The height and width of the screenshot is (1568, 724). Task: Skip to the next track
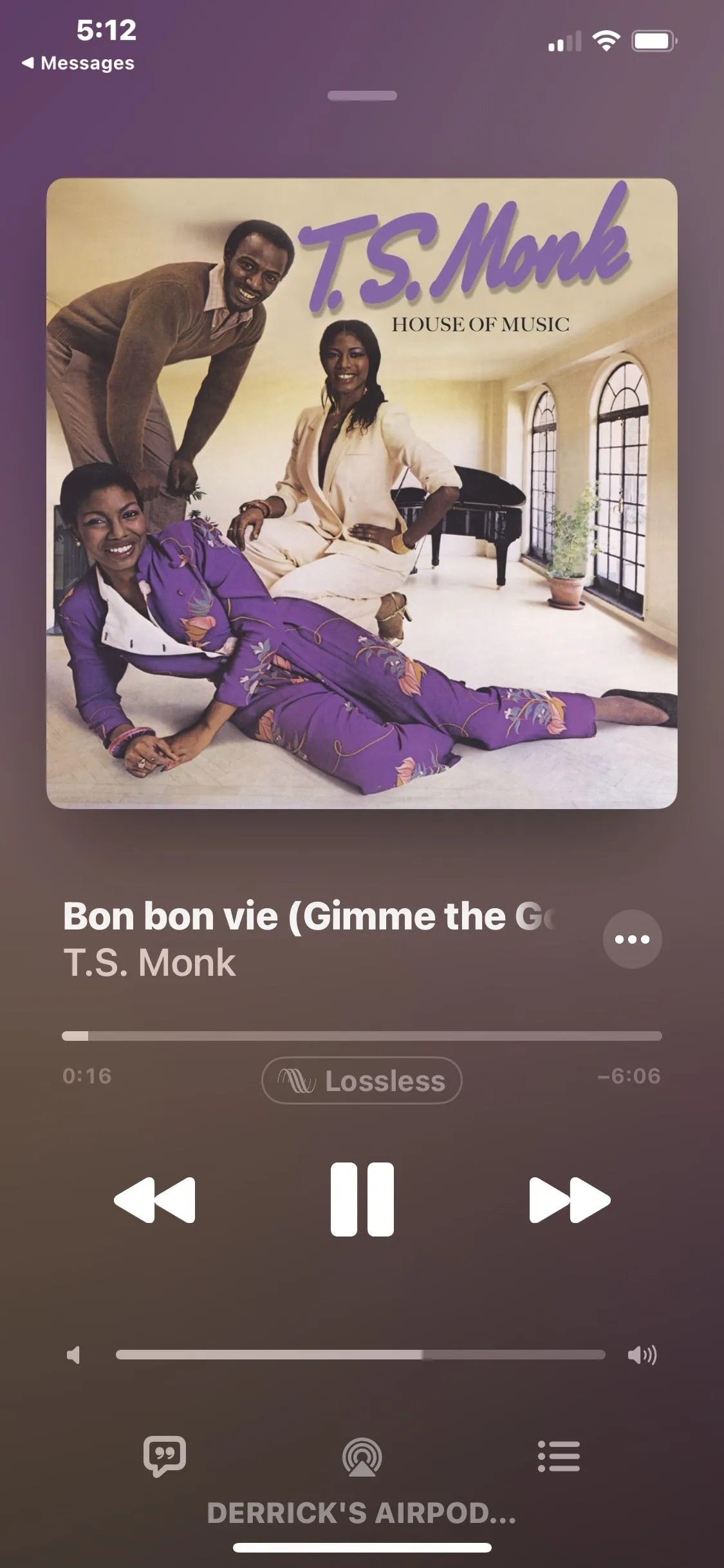[x=569, y=1200]
